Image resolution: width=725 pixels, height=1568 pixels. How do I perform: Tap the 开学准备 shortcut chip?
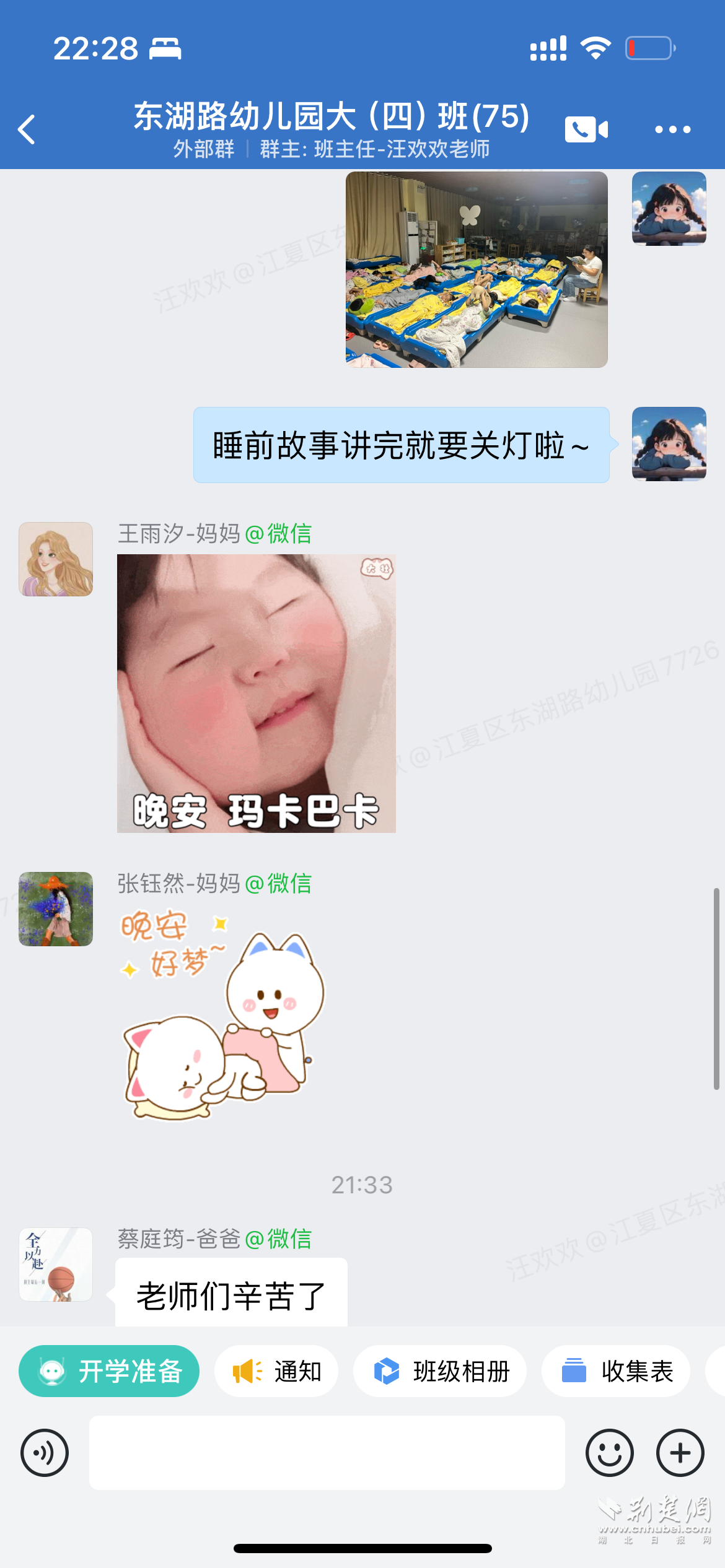pos(109,1371)
